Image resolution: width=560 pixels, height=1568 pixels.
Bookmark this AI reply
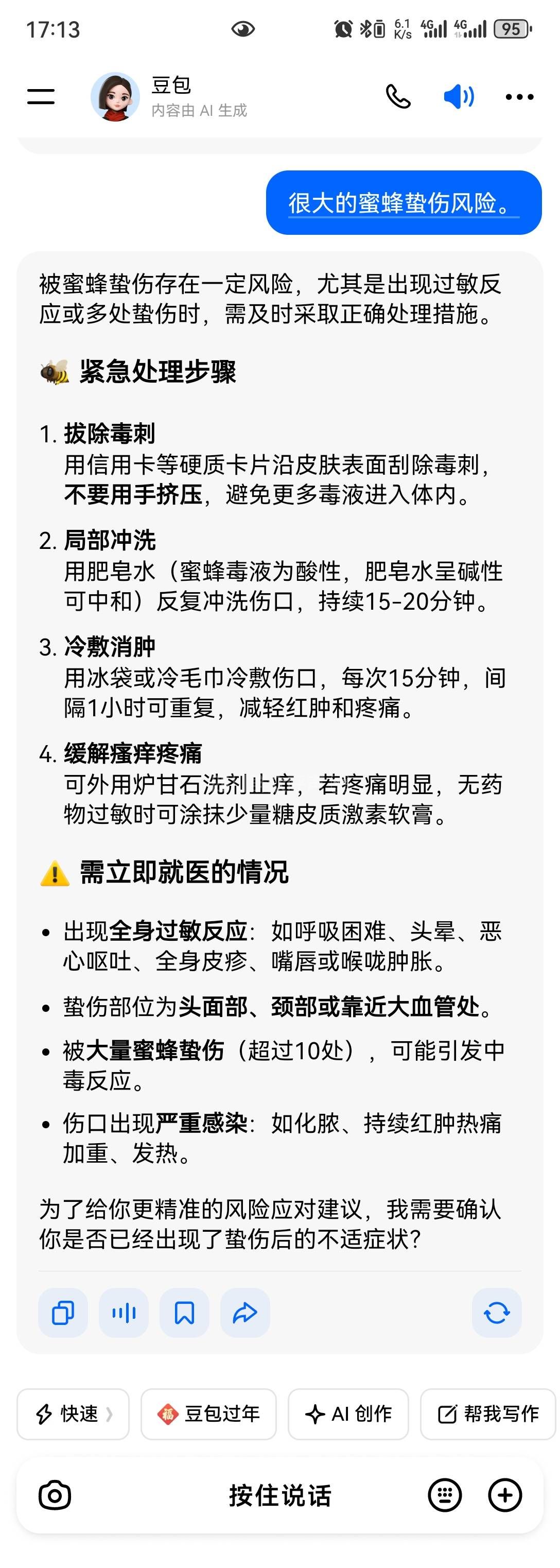[x=184, y=1313]
